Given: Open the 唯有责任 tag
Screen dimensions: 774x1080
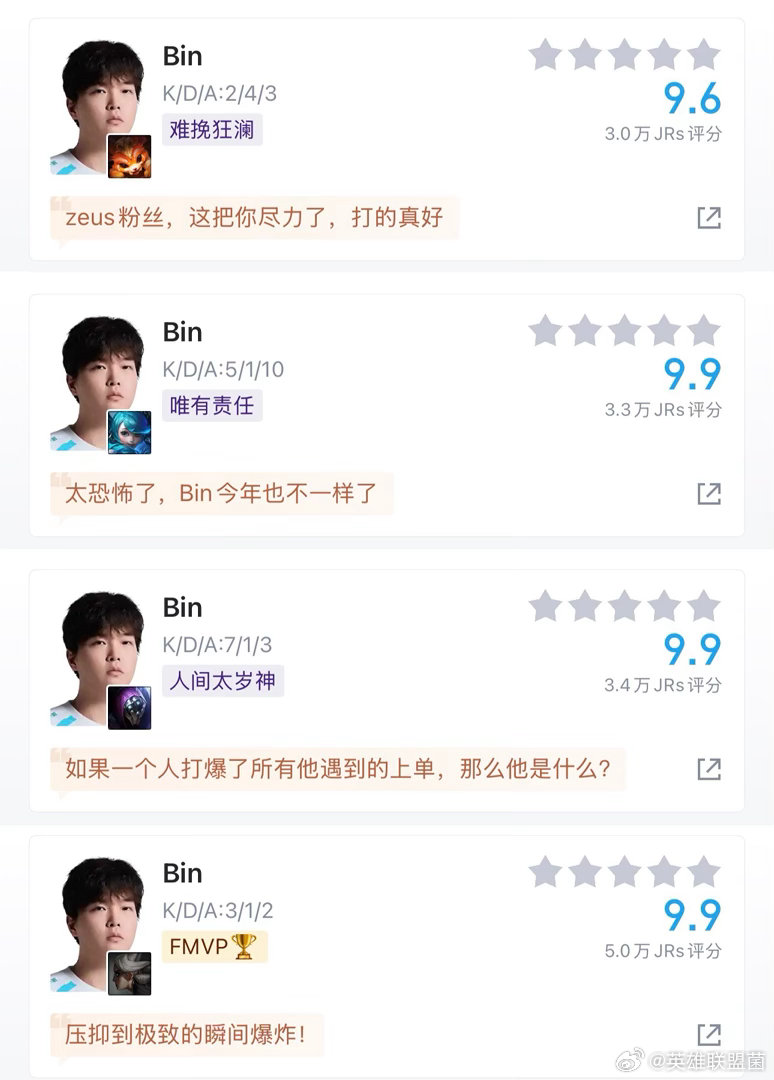Looking at the screenshot, I should 211,405.
